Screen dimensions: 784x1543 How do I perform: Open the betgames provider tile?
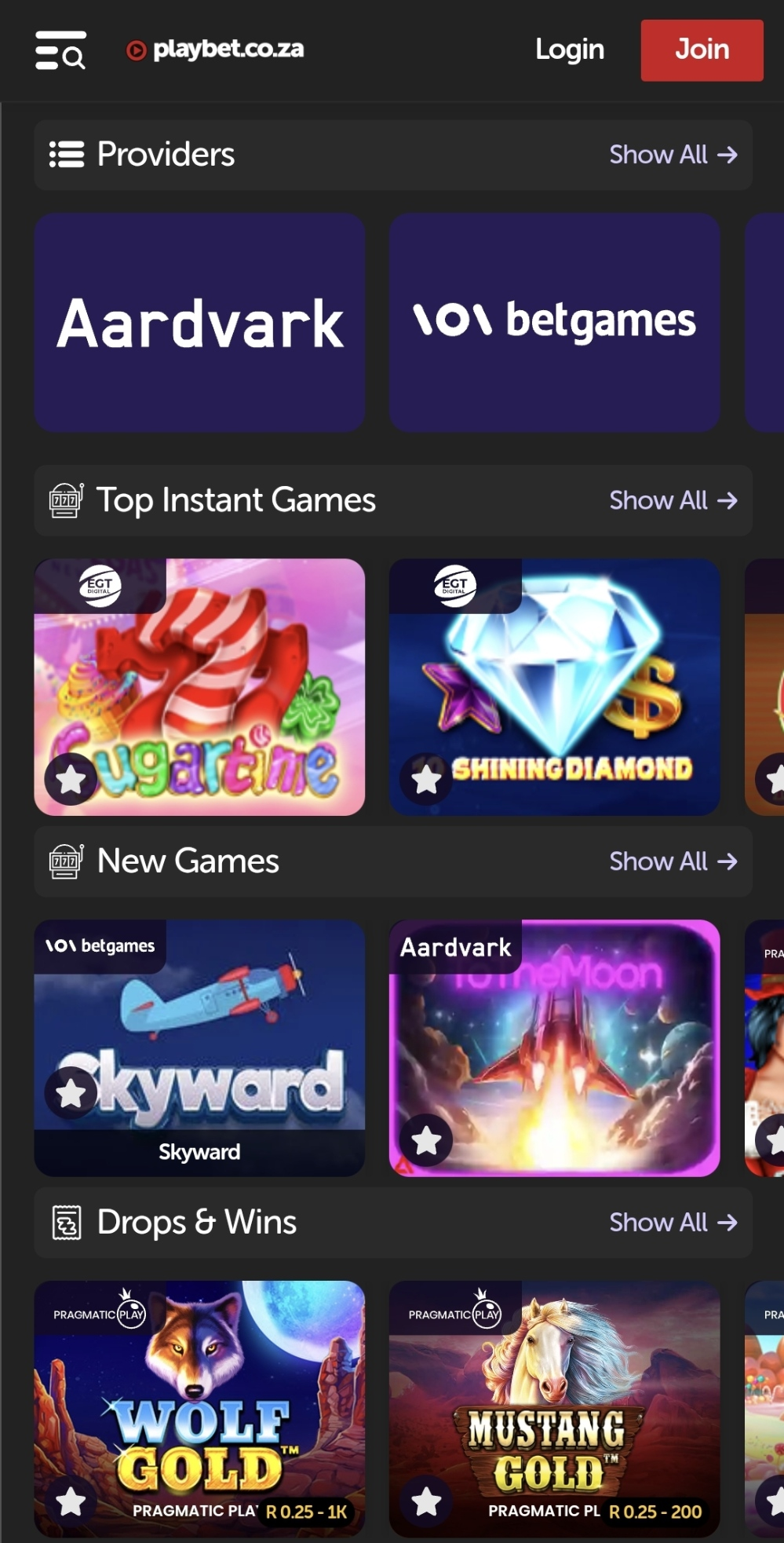[554, 322]
